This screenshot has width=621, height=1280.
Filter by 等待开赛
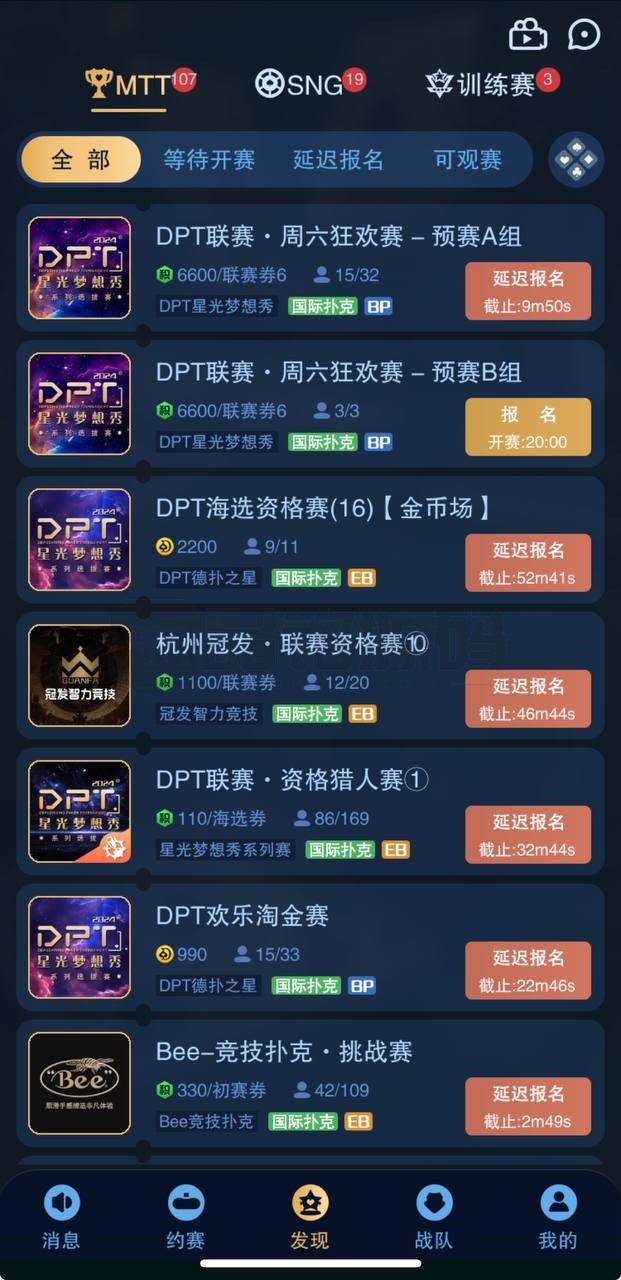(209, 160)
